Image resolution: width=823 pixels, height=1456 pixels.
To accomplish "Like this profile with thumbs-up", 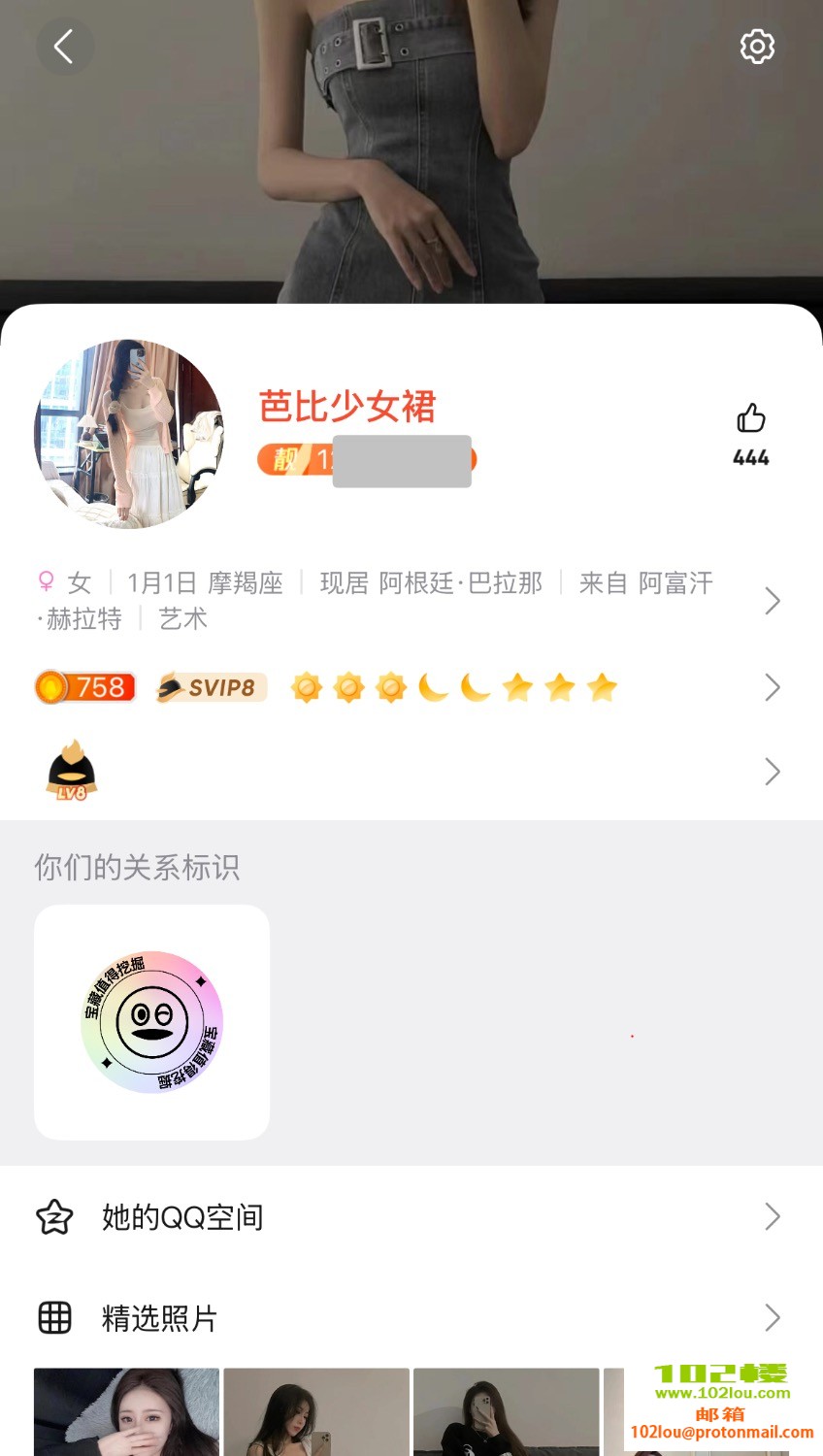I will [x=750, y=419].
